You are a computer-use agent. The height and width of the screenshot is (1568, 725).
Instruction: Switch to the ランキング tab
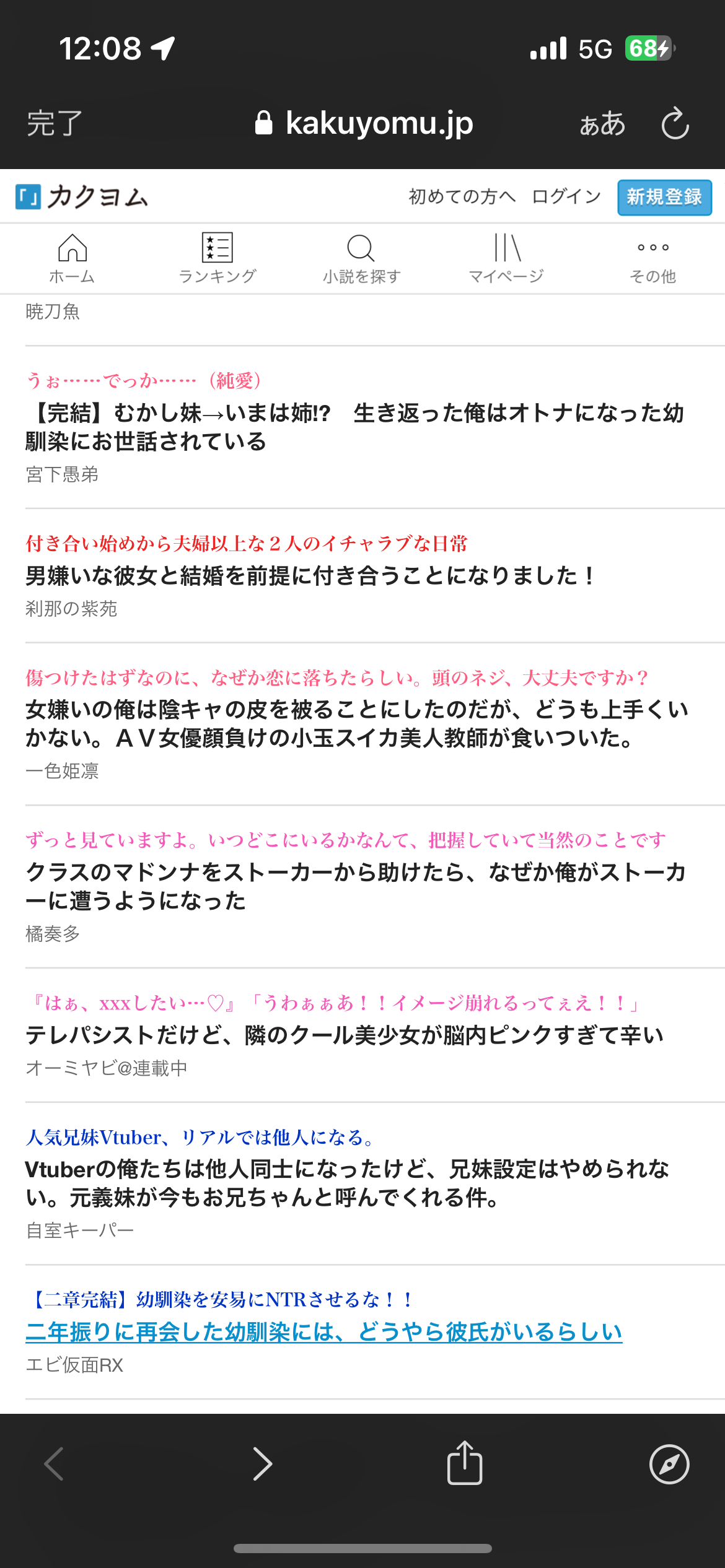217,259
